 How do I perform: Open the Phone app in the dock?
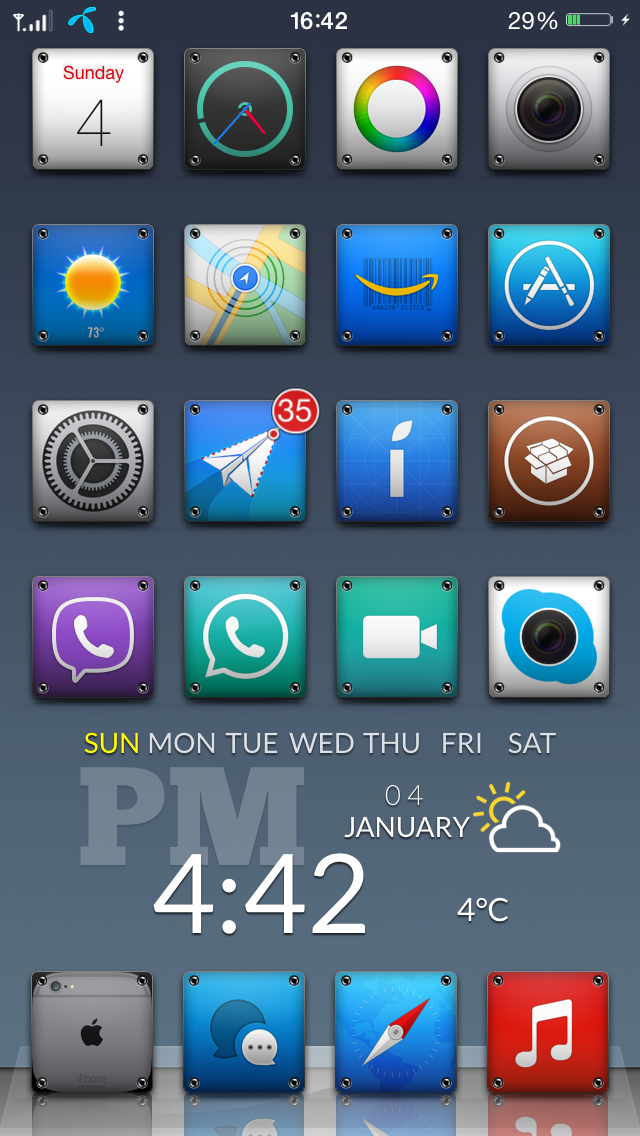[x=93, y=1031]
